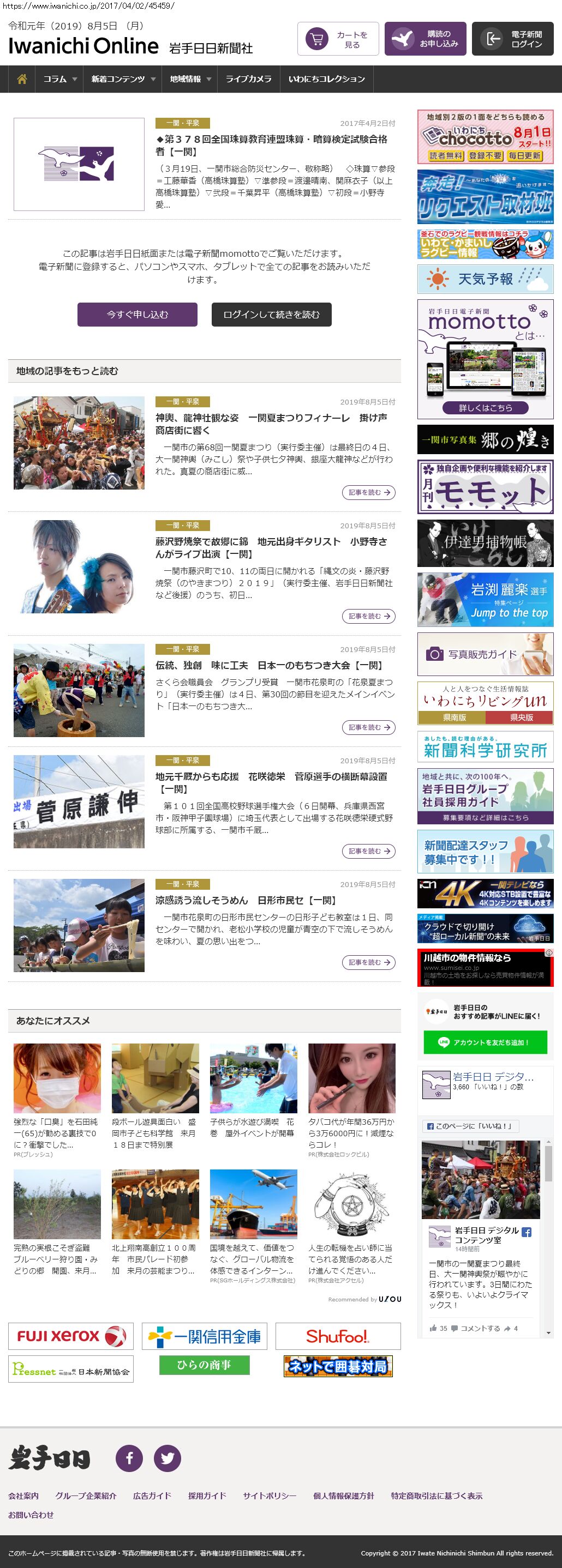562x1568 pixels.
Task: Open the home icon in the navigation bar
Action: pyautogui.click(x=22, y=79)
